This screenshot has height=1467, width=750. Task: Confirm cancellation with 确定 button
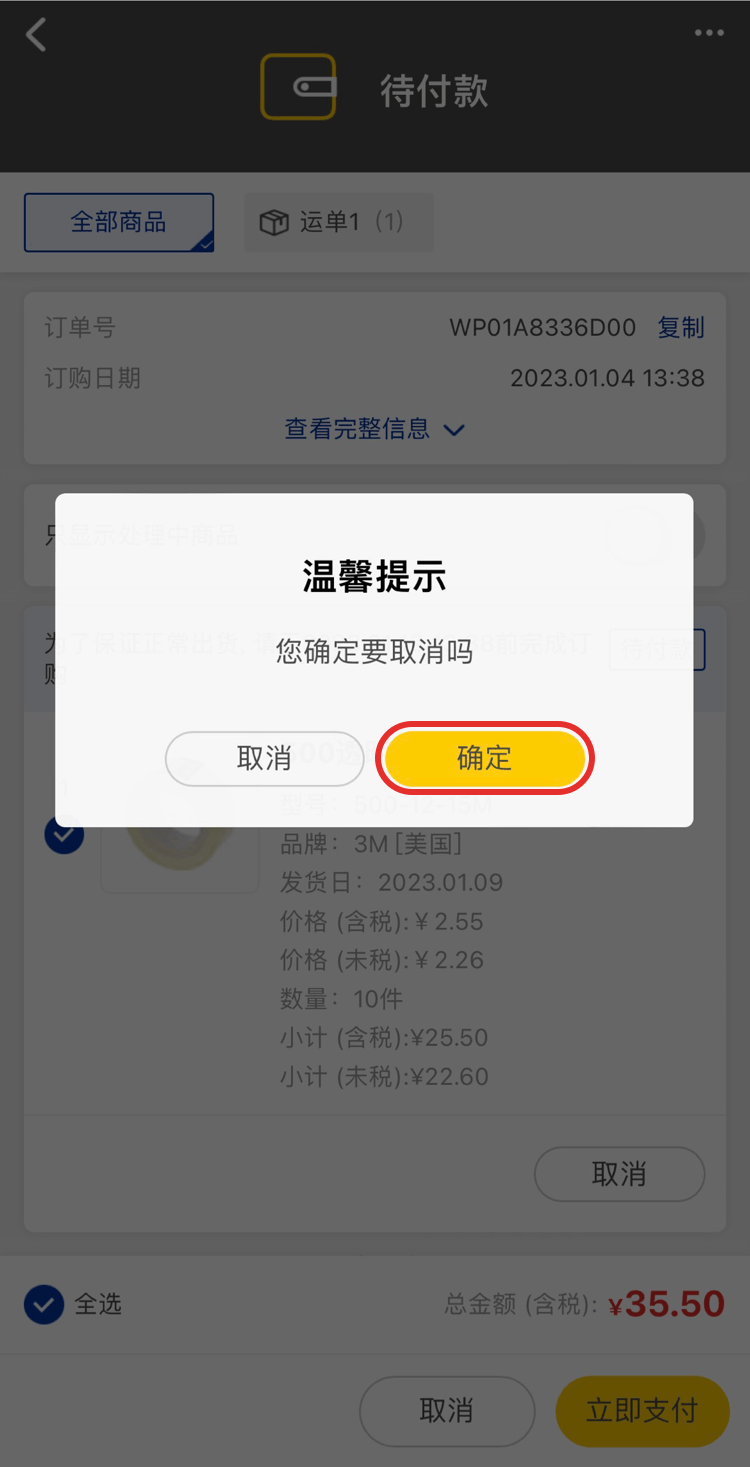click(x=485, y=758)
